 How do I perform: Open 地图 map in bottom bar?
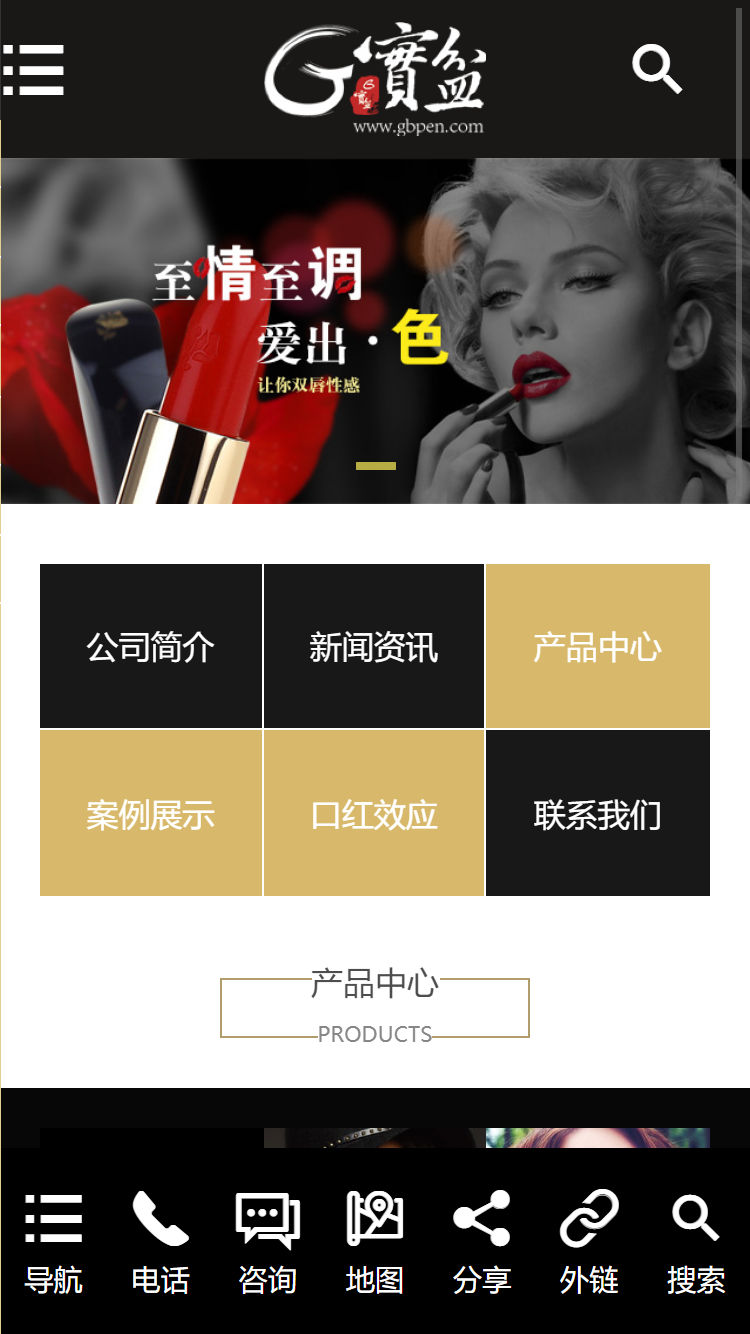pos(375,1241)
